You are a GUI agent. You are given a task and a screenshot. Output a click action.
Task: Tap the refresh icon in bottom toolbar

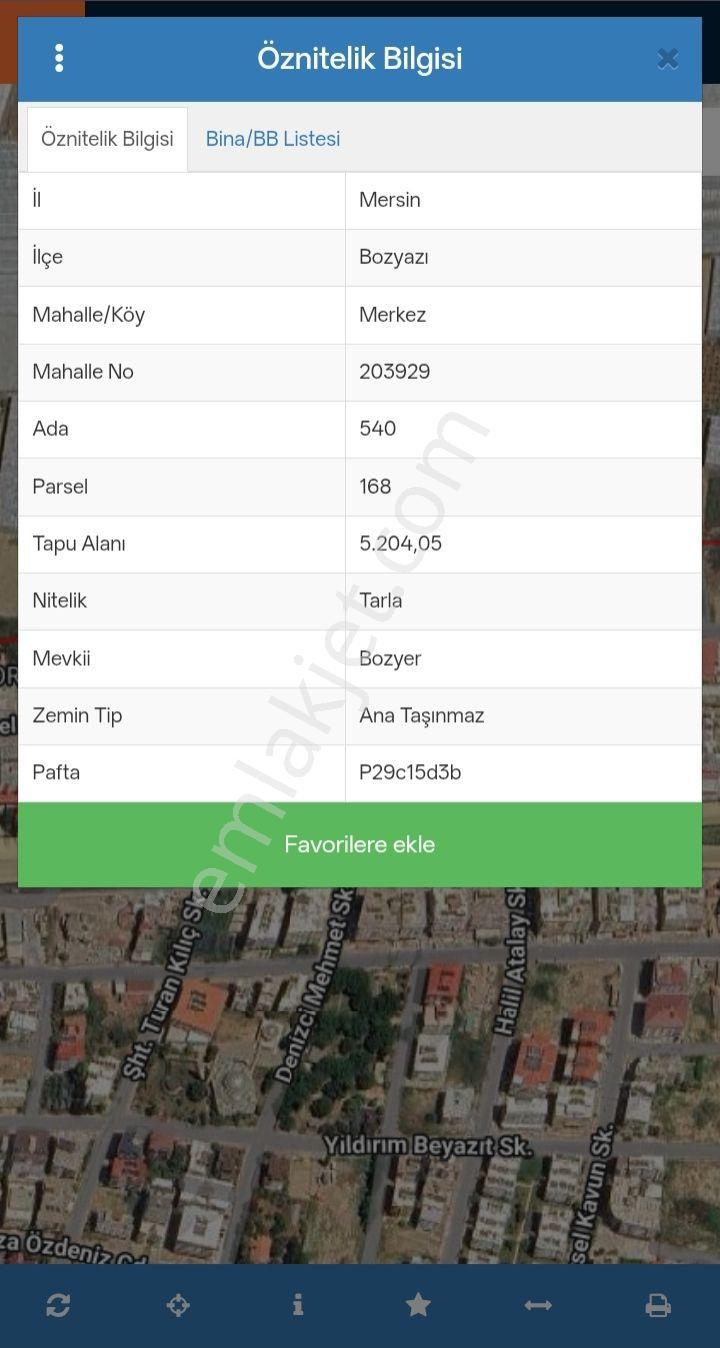pos(58,1305)
